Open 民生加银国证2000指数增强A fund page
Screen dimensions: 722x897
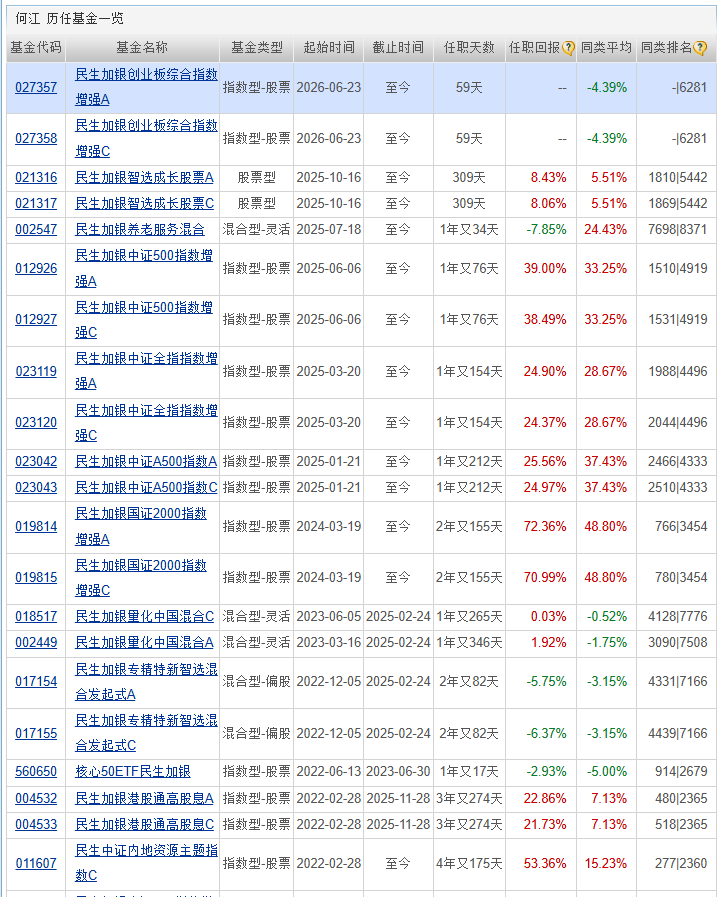click(141, 526)
